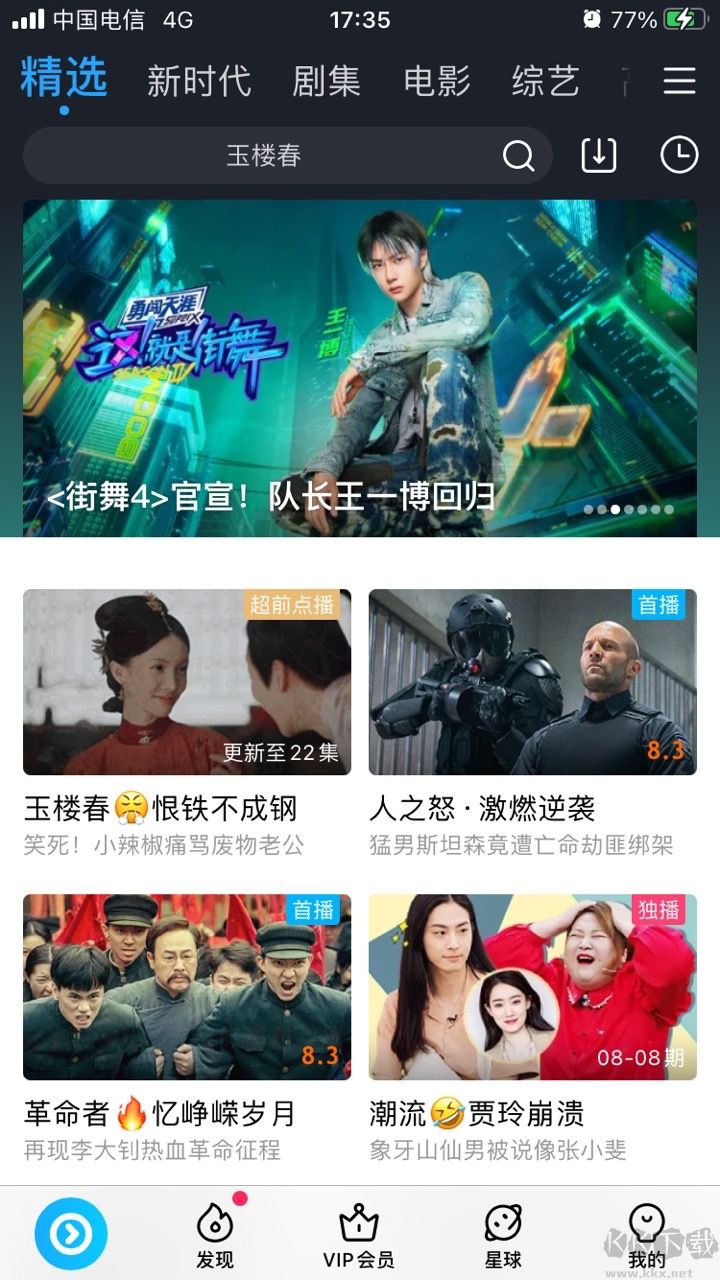Screen dimensions: 720x1280
Task: Select the 综艺 tab
Action: (548, 84)
